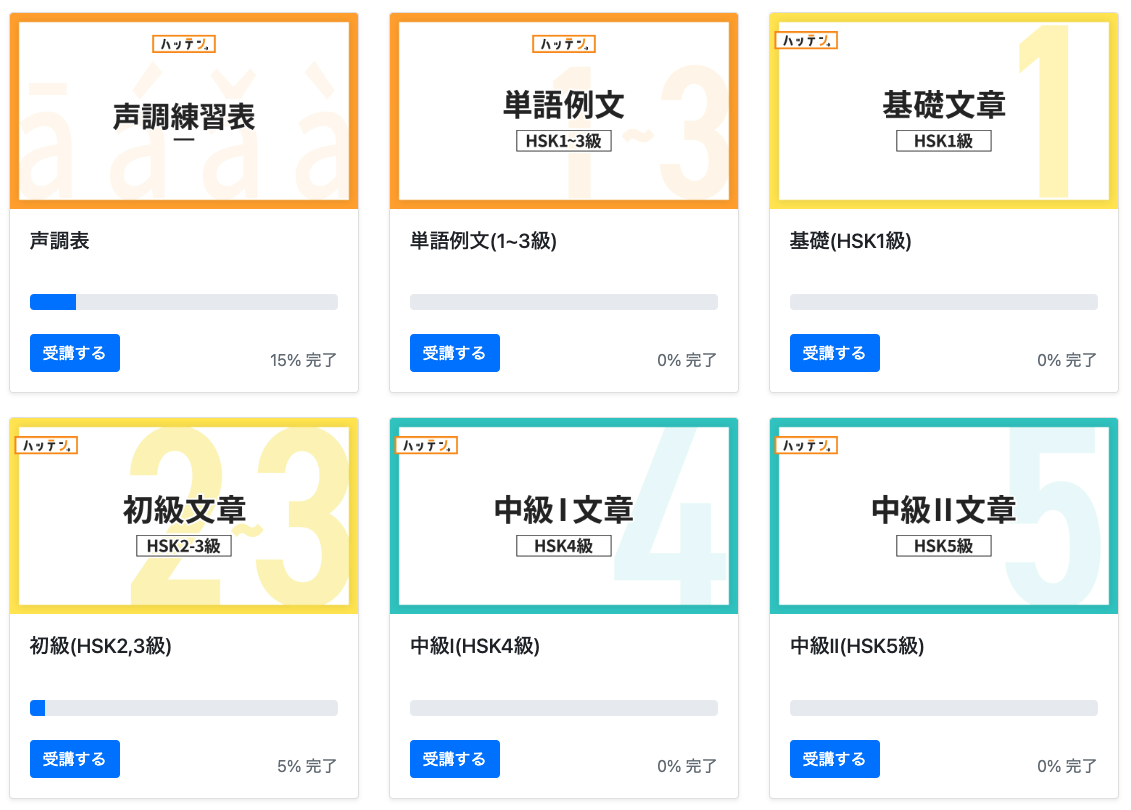The image size is (1131, 810).
Task: Open the 初級文章 HSK2-3級 banner
Action: pos(184,516)
